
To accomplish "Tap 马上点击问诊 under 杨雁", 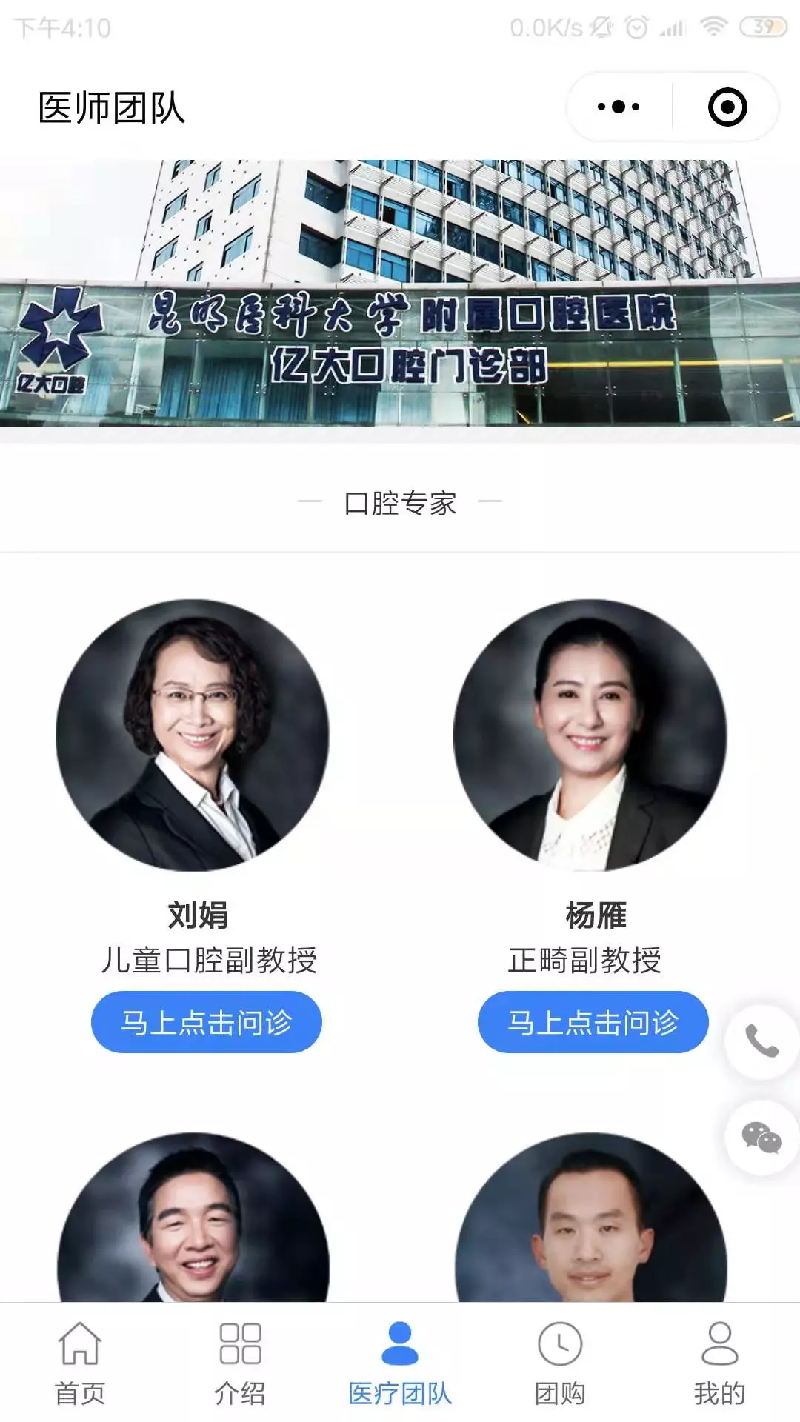I will pyautogui.click(x=593, y=1022).
